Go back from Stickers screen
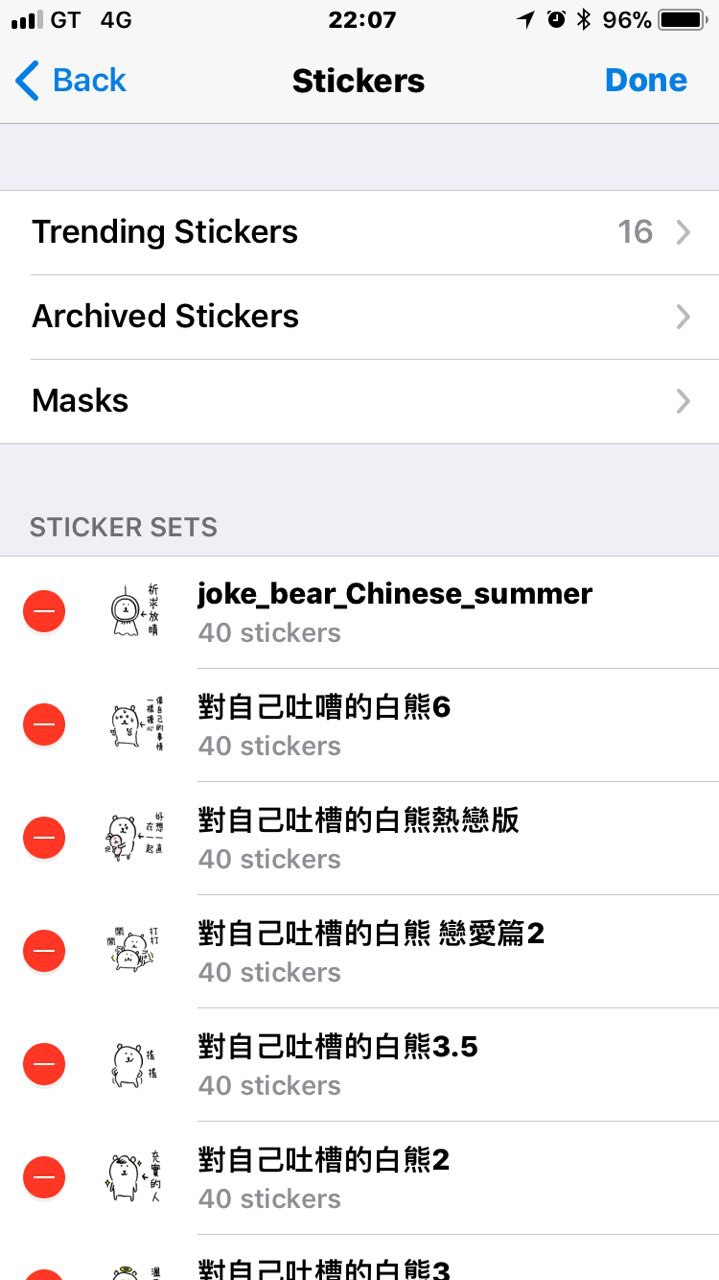 [70, 81]
